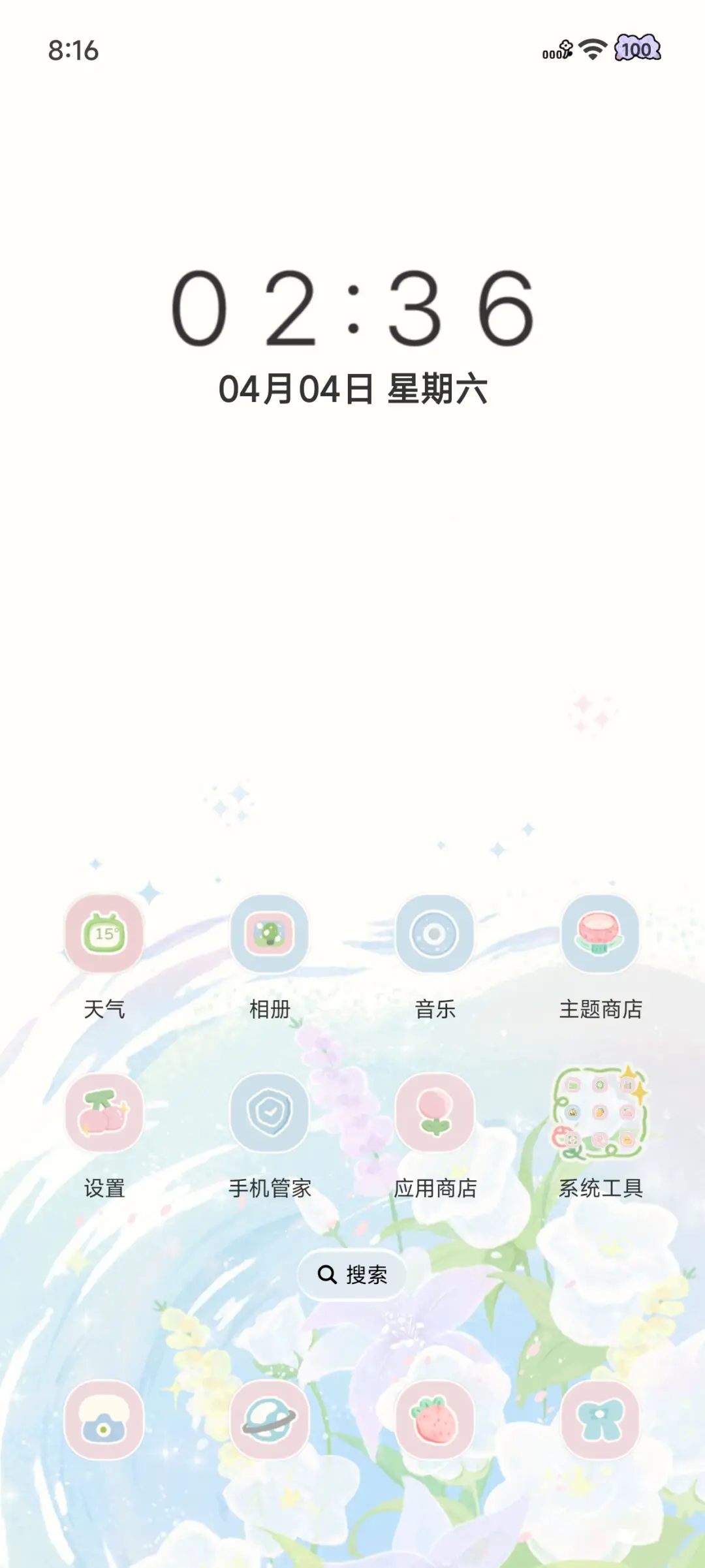705x1568 pixels.
Task: Tap the file manager mini-icon inside 系统工具
Action: point(573,1085)
